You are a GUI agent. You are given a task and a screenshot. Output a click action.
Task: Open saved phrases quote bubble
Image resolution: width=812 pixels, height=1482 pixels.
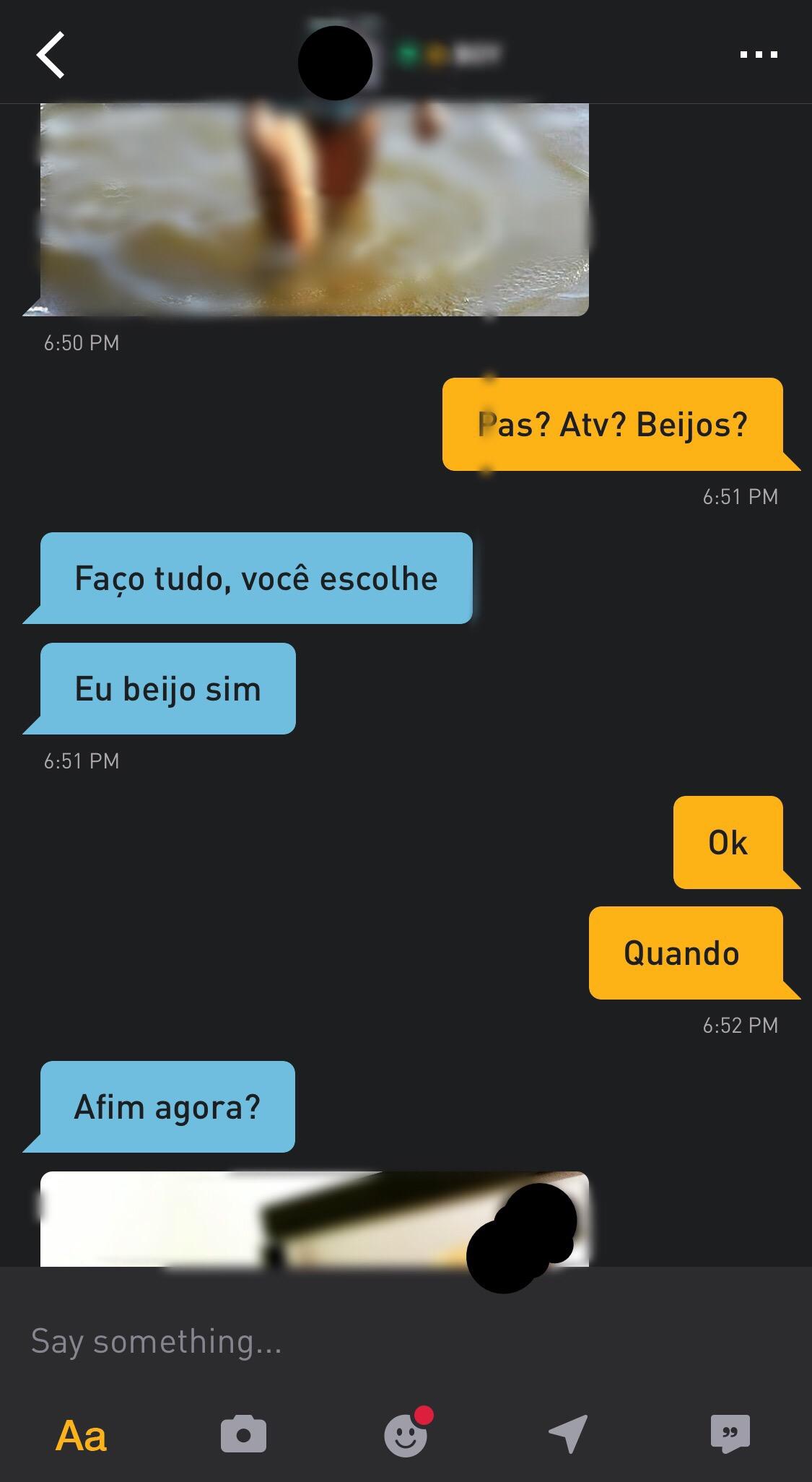point(730,1434)
